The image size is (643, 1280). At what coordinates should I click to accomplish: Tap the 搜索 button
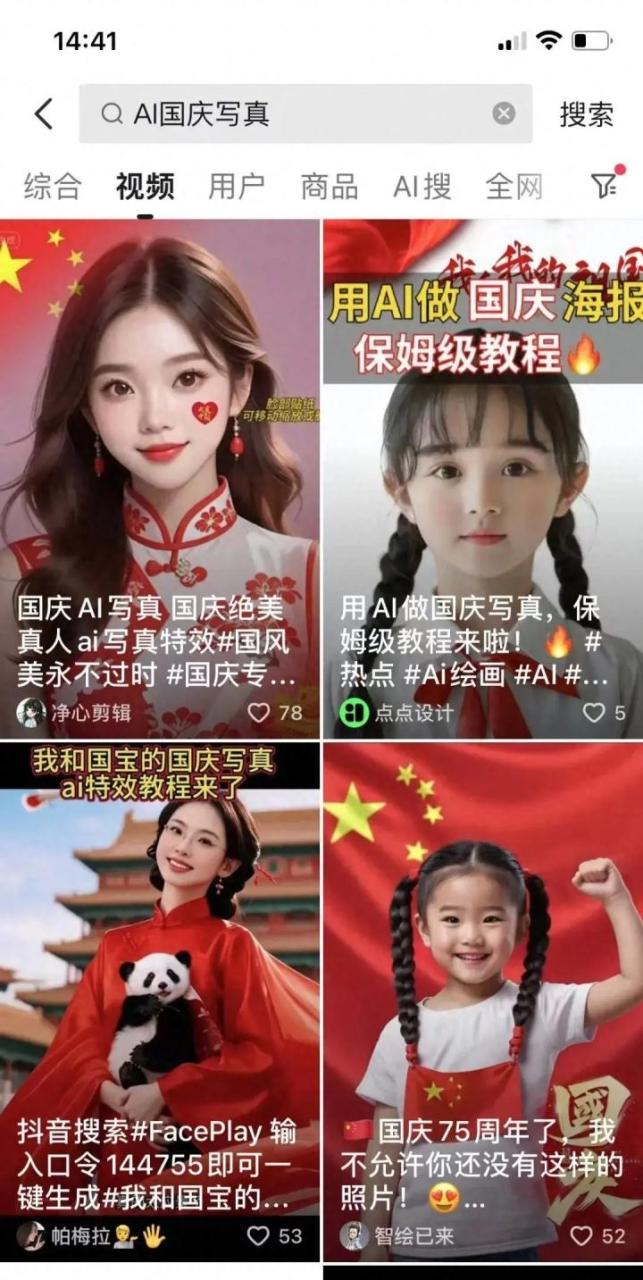586,114
